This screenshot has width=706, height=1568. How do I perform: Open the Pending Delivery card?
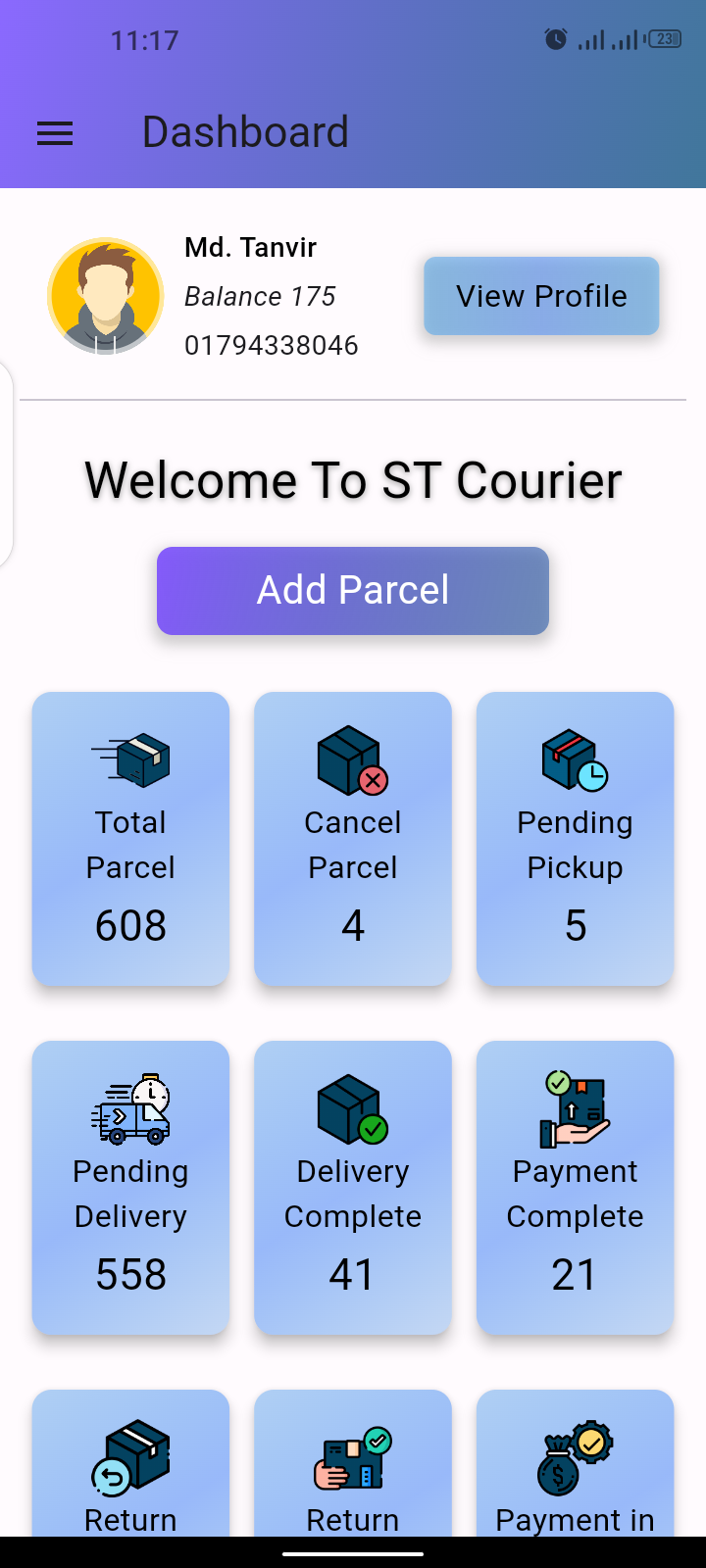pyautogui.click(x=130, y=1187)
